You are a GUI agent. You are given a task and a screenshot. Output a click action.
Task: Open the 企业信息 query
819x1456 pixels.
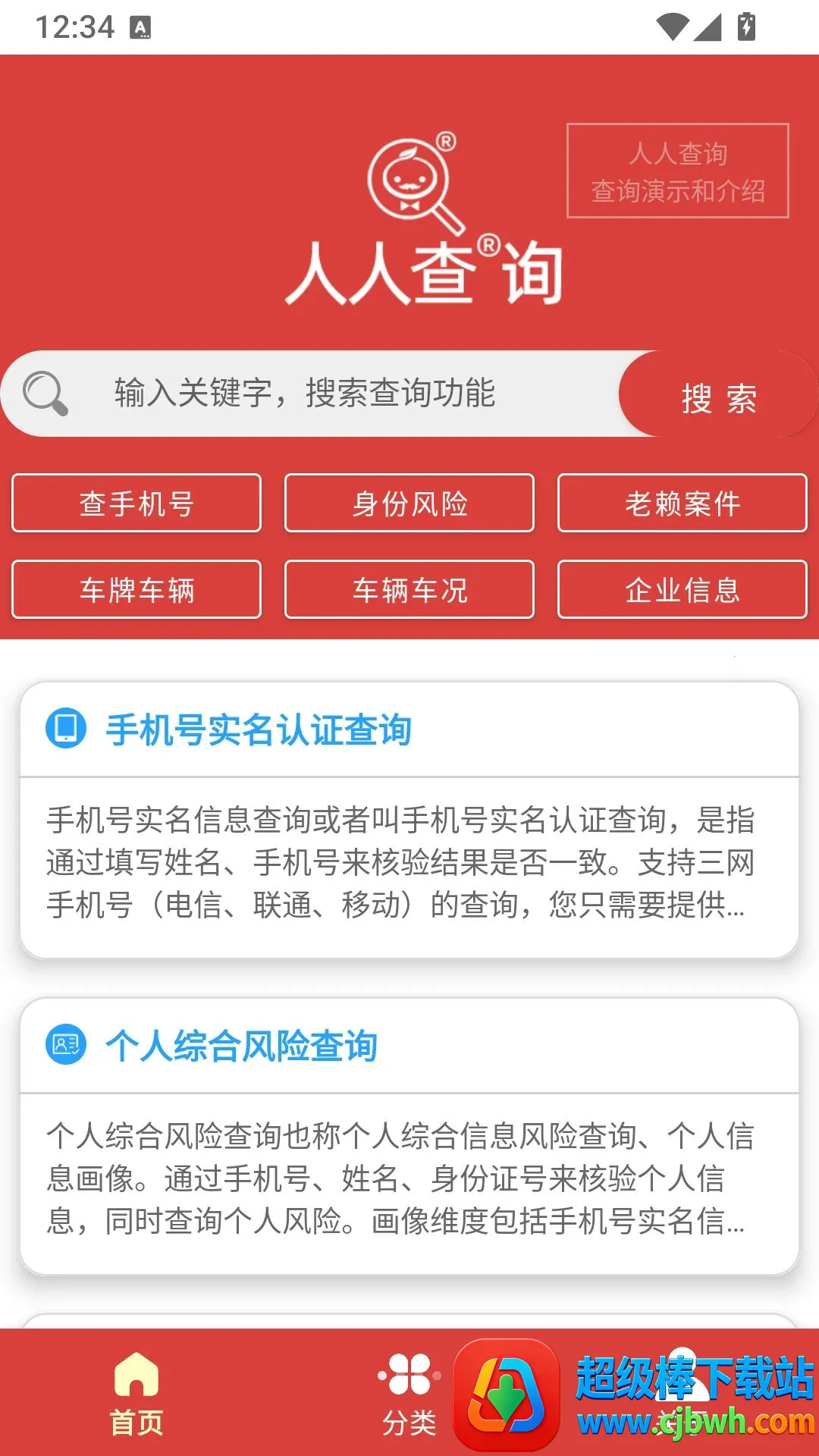682,589
